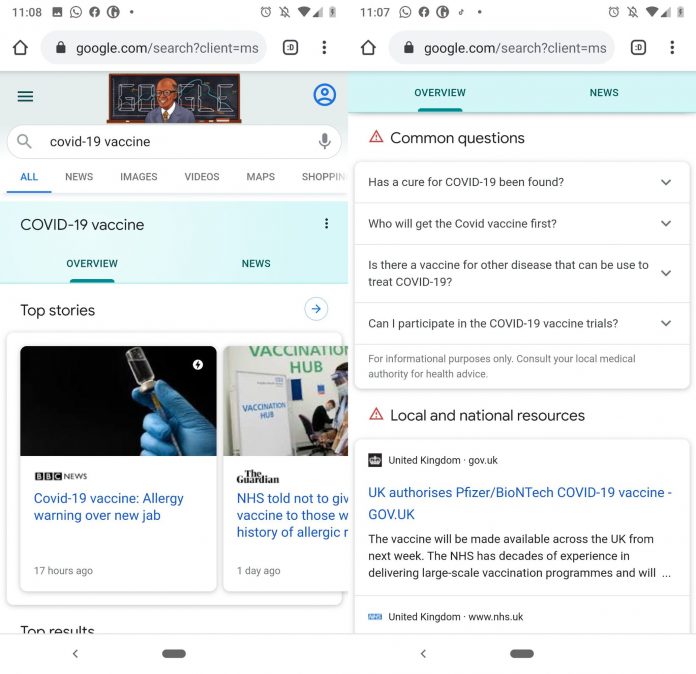Expand 'Who will get the Covid vaccine first?'
Image resolution: width=696 pixels, height=674 pixels.
(521, 224)
